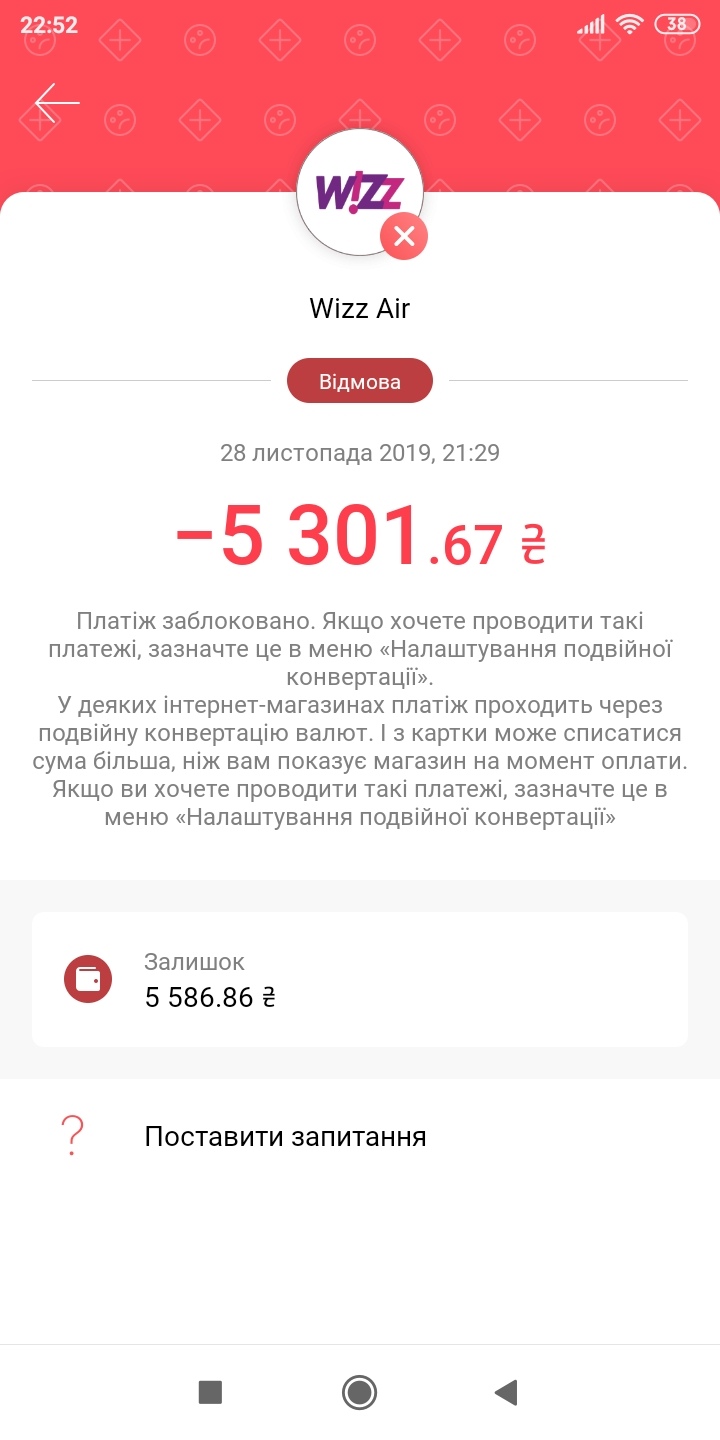
Task: Open the recent apps view
Action: point(210,1392)
